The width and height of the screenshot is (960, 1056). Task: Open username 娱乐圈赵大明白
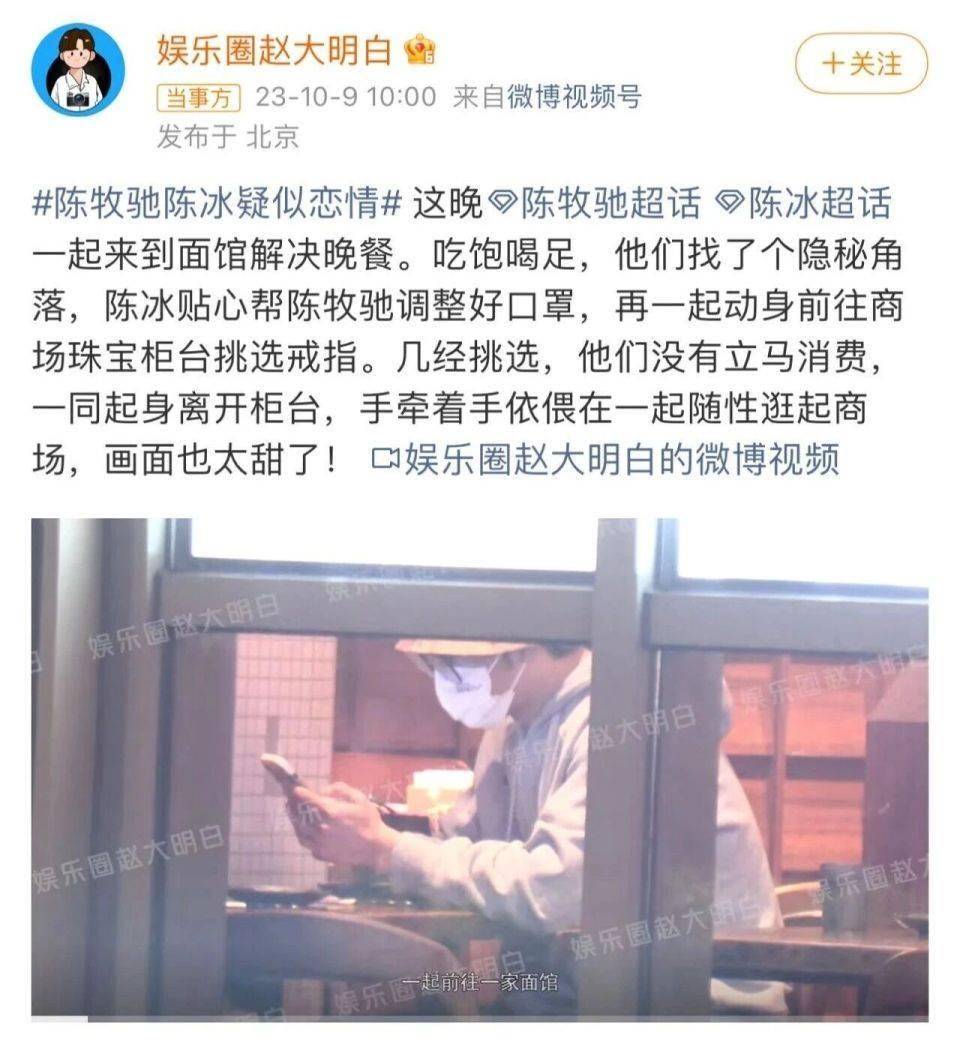coord(273,49)
